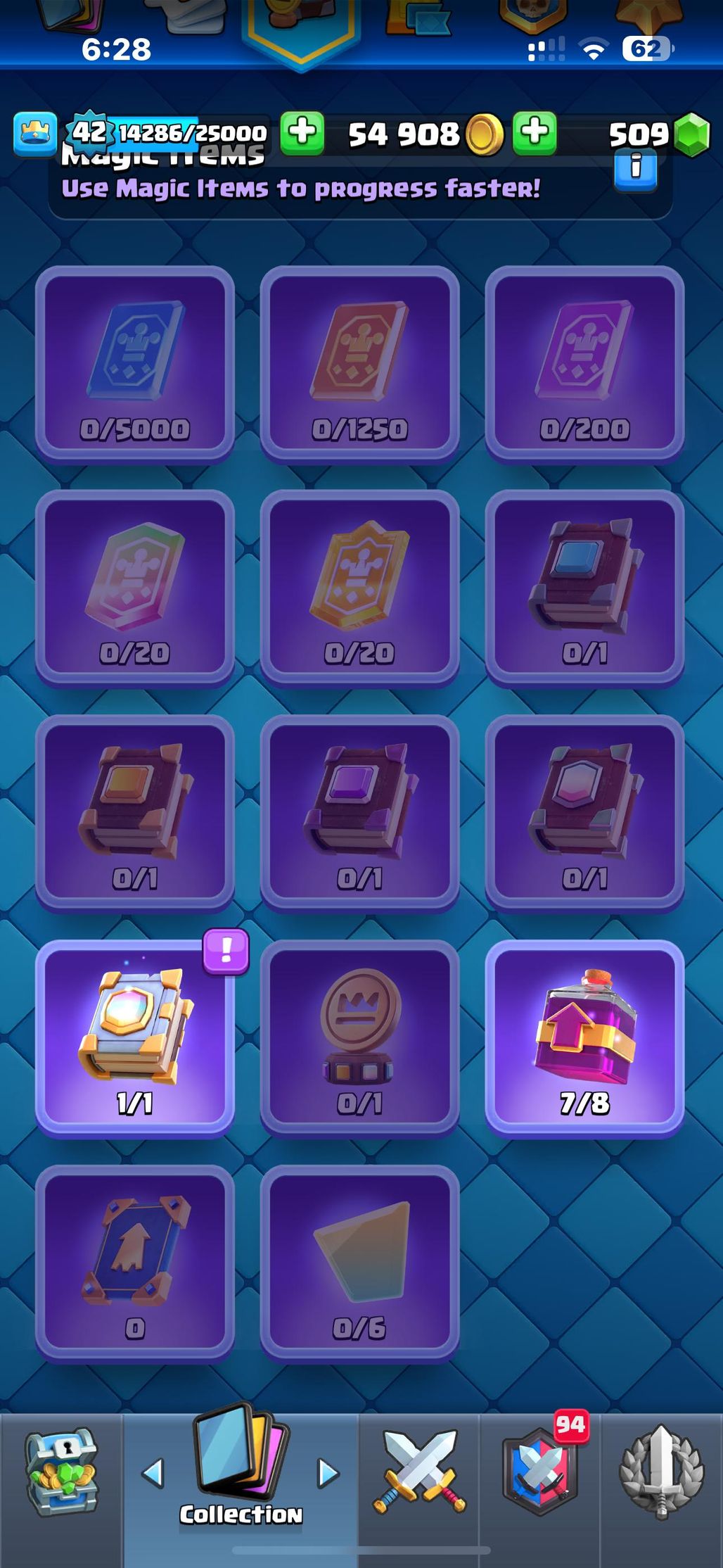Open the banner token item showing 0
723x1568 pixels.
(135, 1263)
